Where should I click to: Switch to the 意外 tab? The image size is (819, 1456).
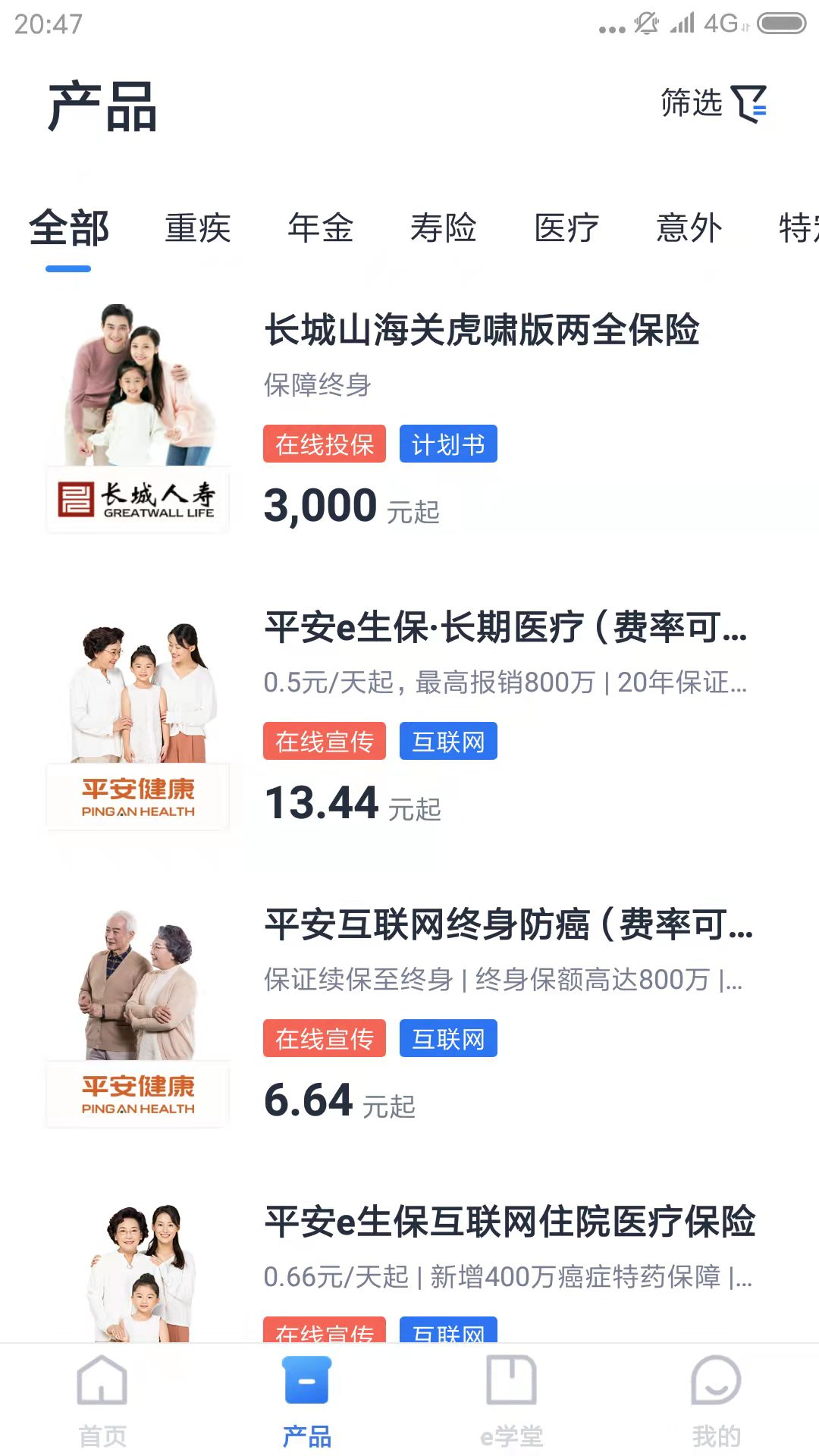pos(689,229)
